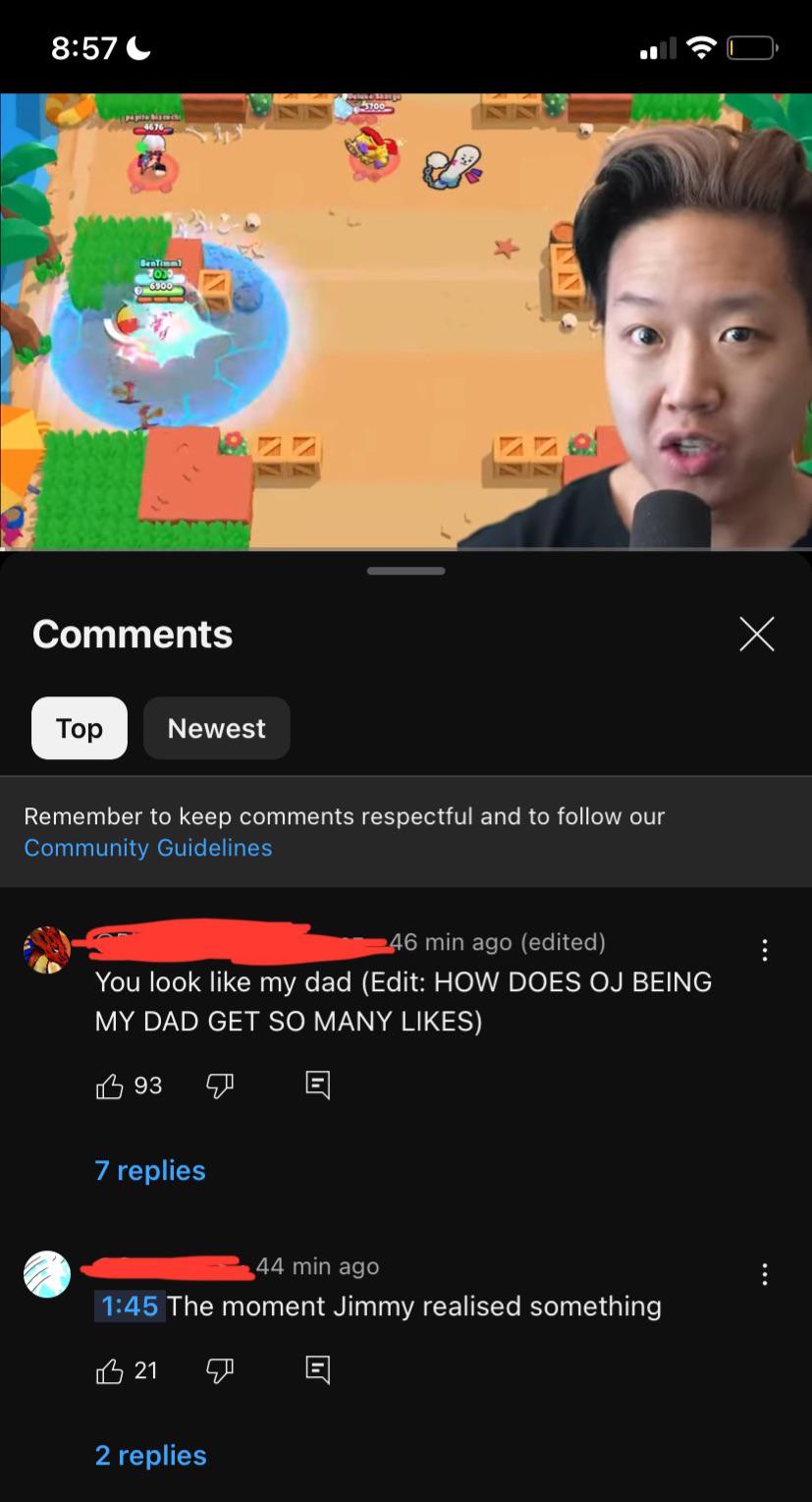The image size is (812, 1502).
Task: Dislike the "Jimmy realised something" comment
Action: point(220,1370)
